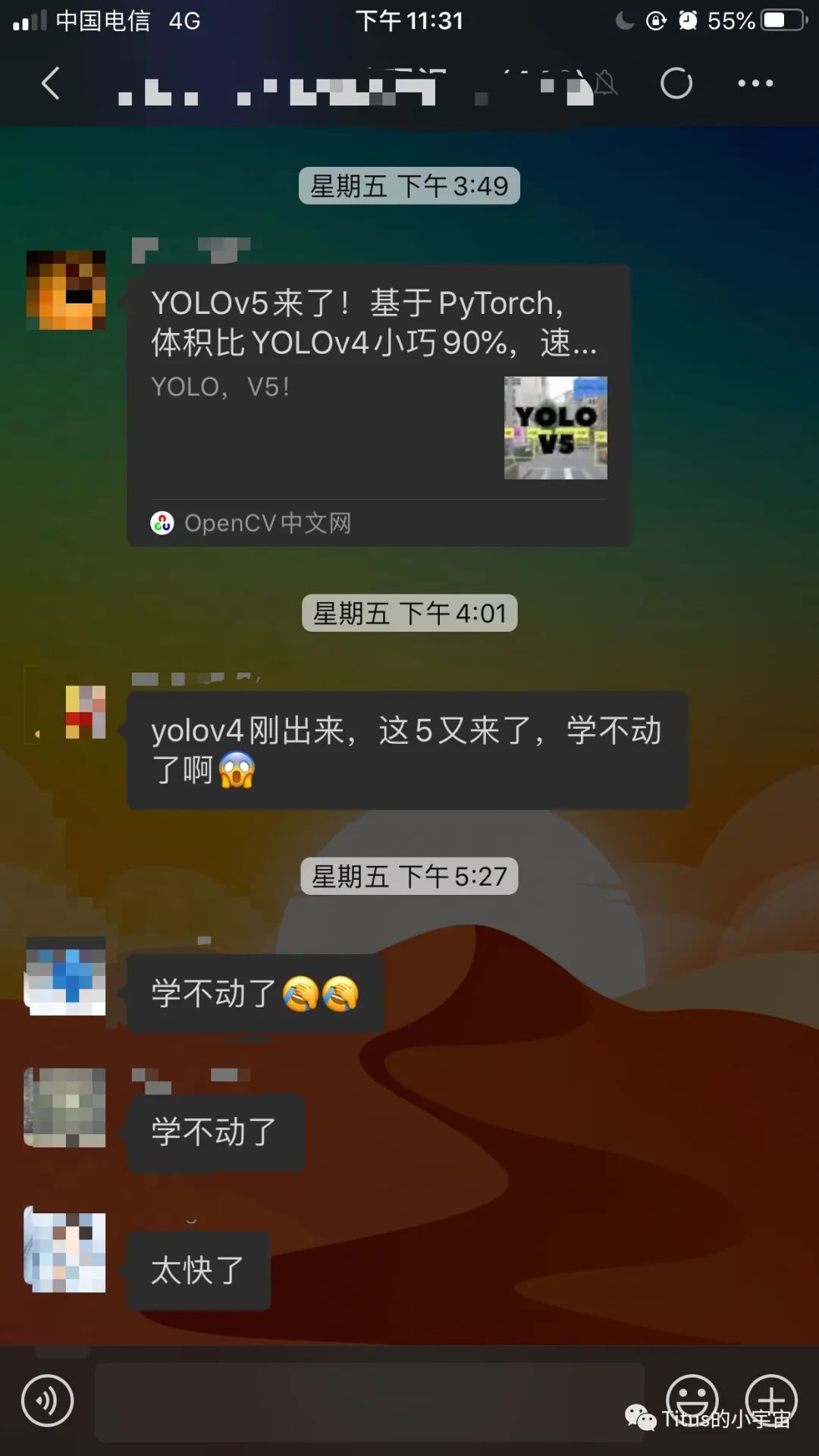
Task: Go back to the chat list
Action: tap(50, 83)
